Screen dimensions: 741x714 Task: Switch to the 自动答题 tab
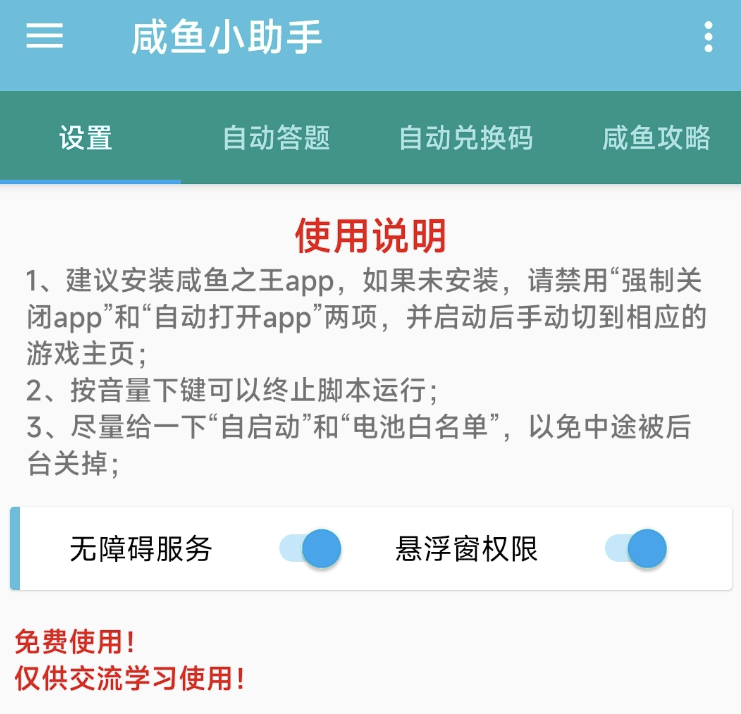(x=276, y=138)
